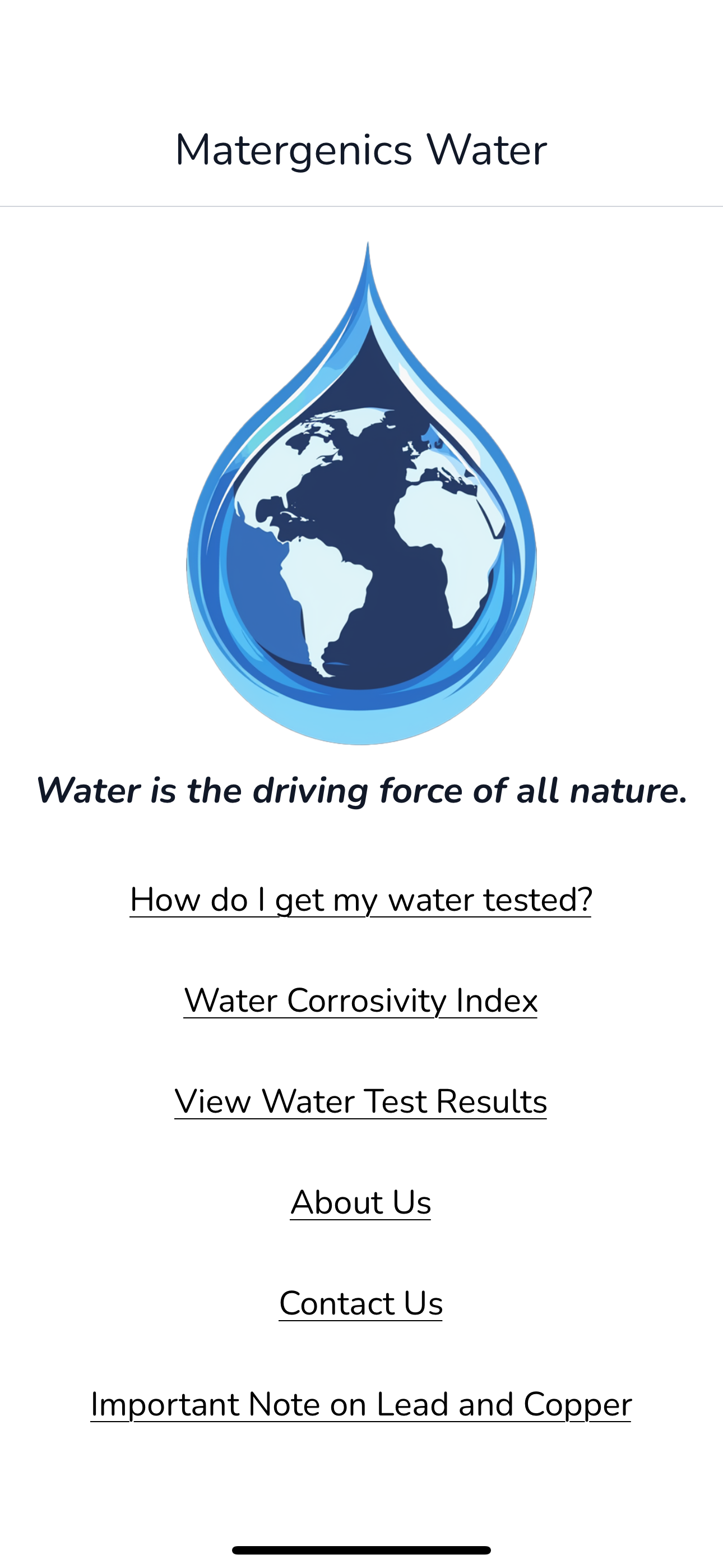
Task: Tap the Matergenics Water app title
Action: [361, 149]
